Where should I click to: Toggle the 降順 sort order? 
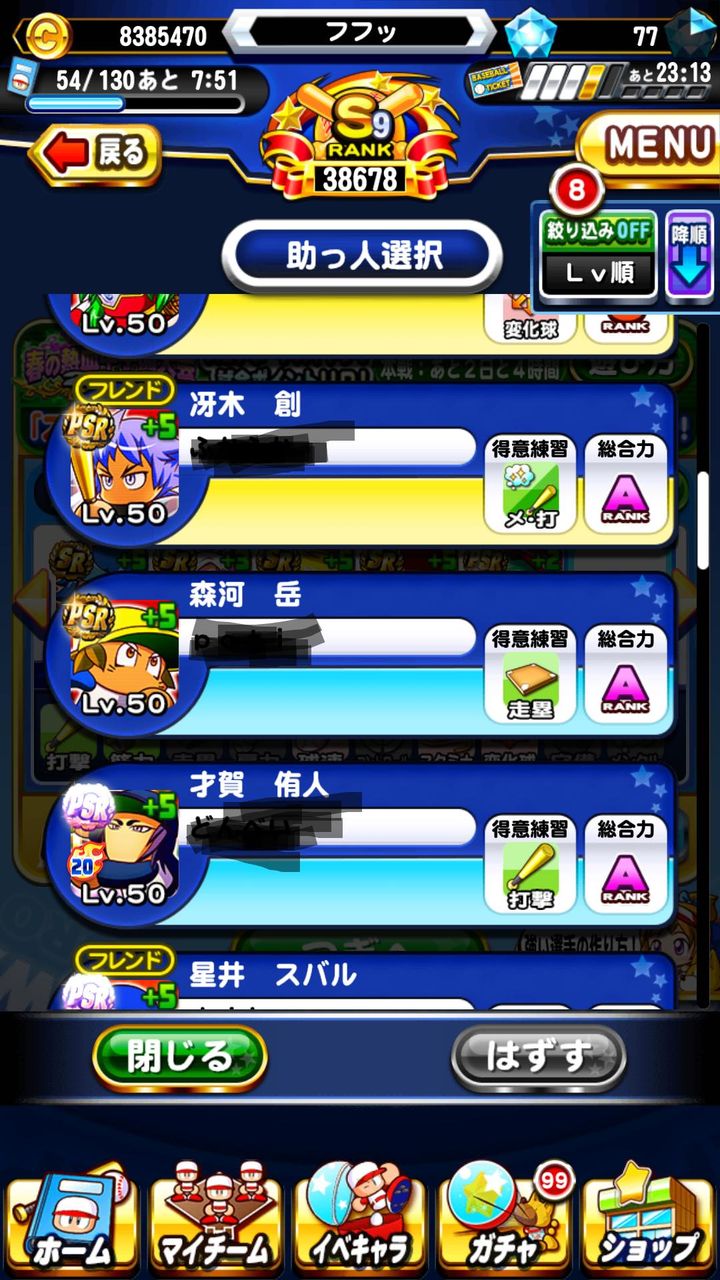coord(688,255)
